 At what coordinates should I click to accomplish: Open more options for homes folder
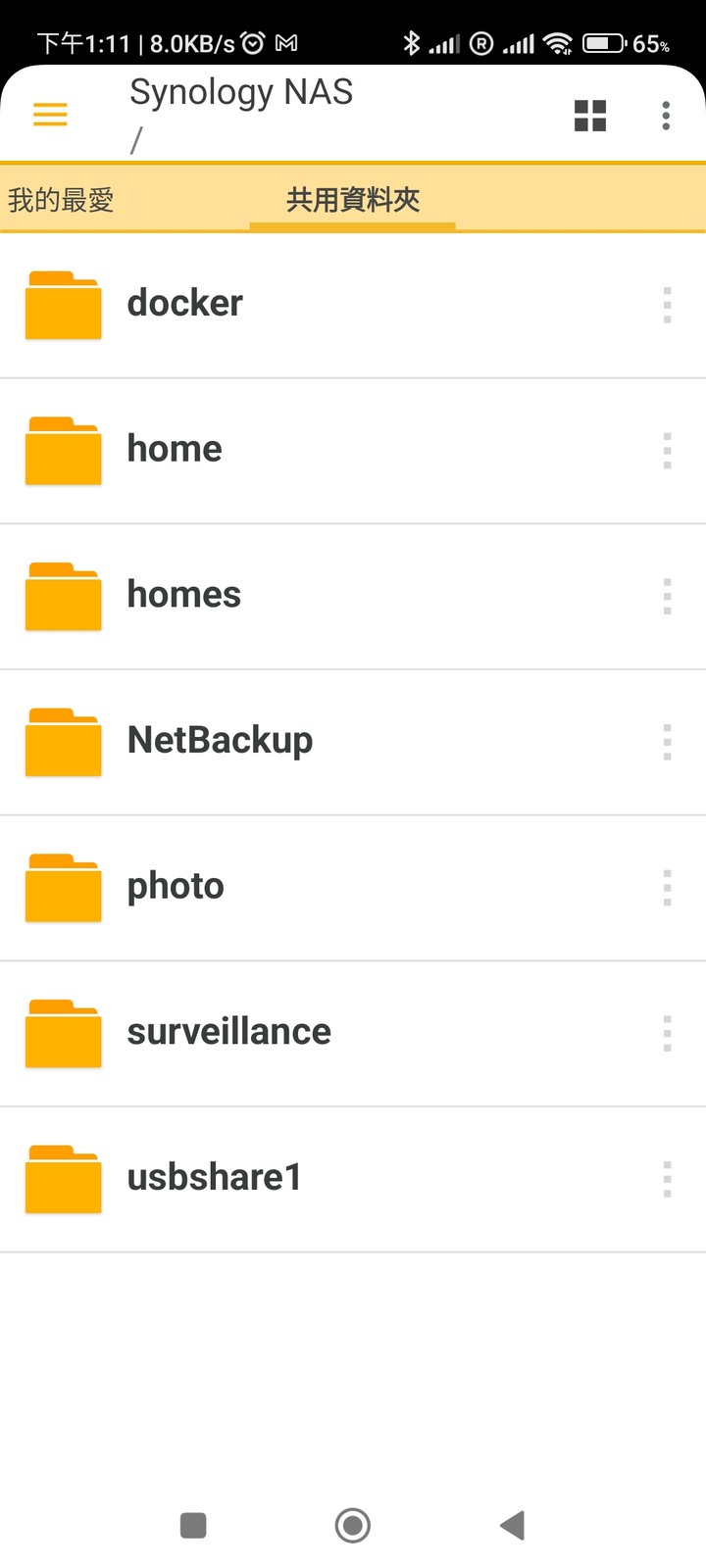click(x=667, y=596)
